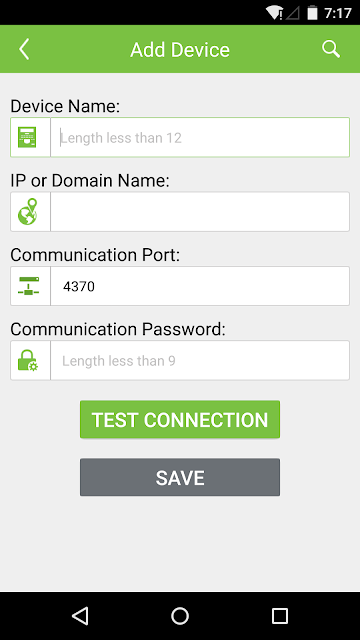Open the search magnifier icon
Image resolution: width=360 pixels, height=640 pixels.
pos(331,49)
